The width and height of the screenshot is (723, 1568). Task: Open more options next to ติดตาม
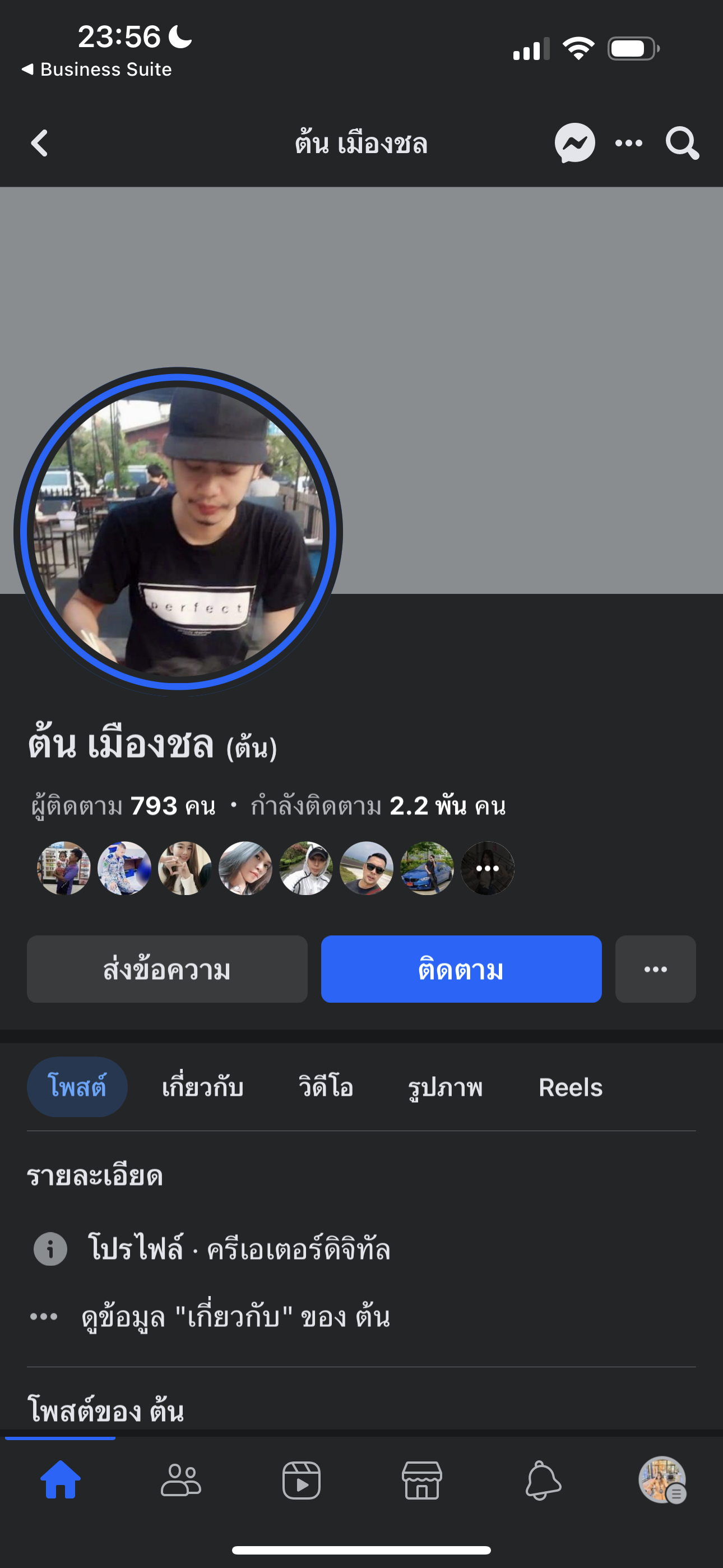655,969
